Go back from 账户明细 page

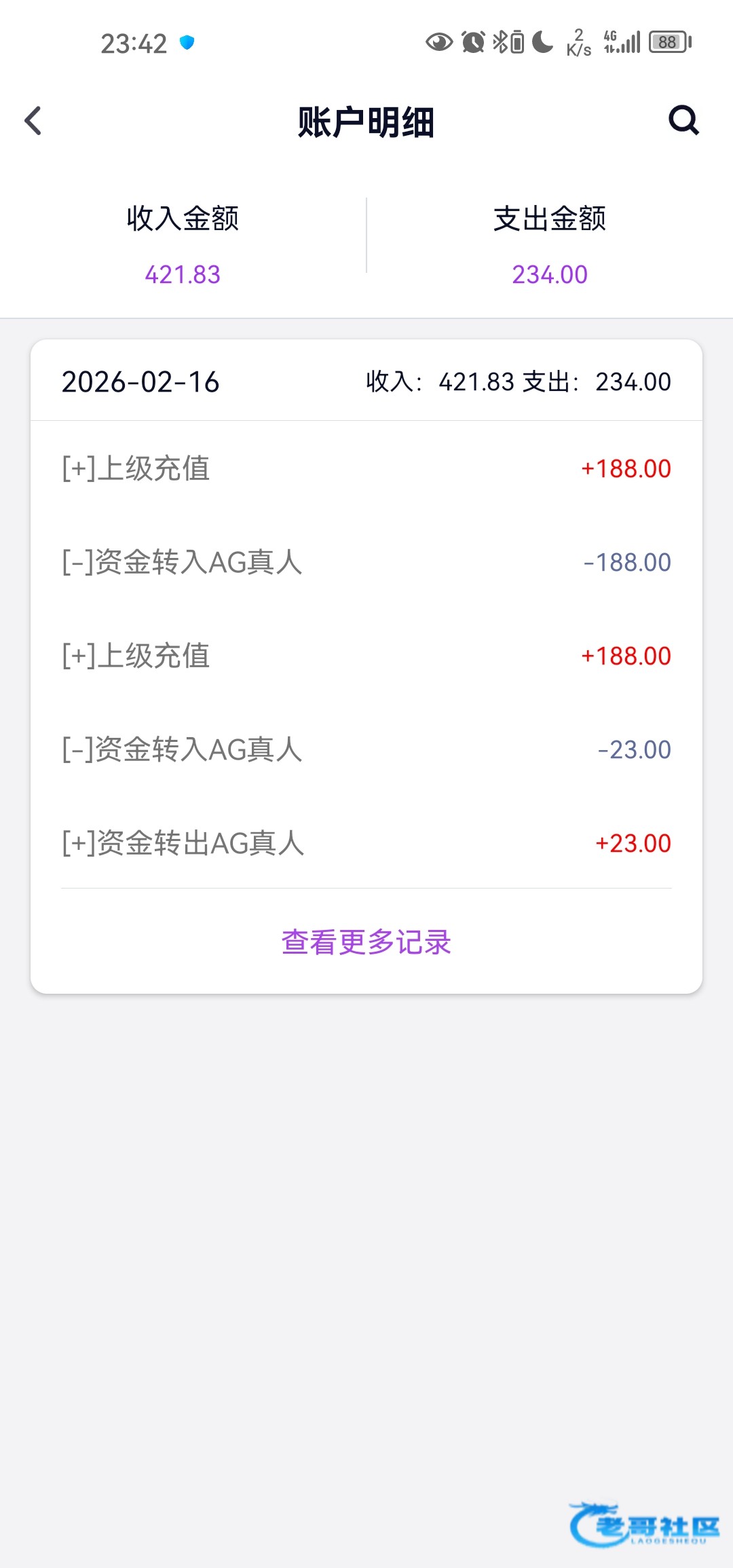pyautogui.click(x=33, y=122)
